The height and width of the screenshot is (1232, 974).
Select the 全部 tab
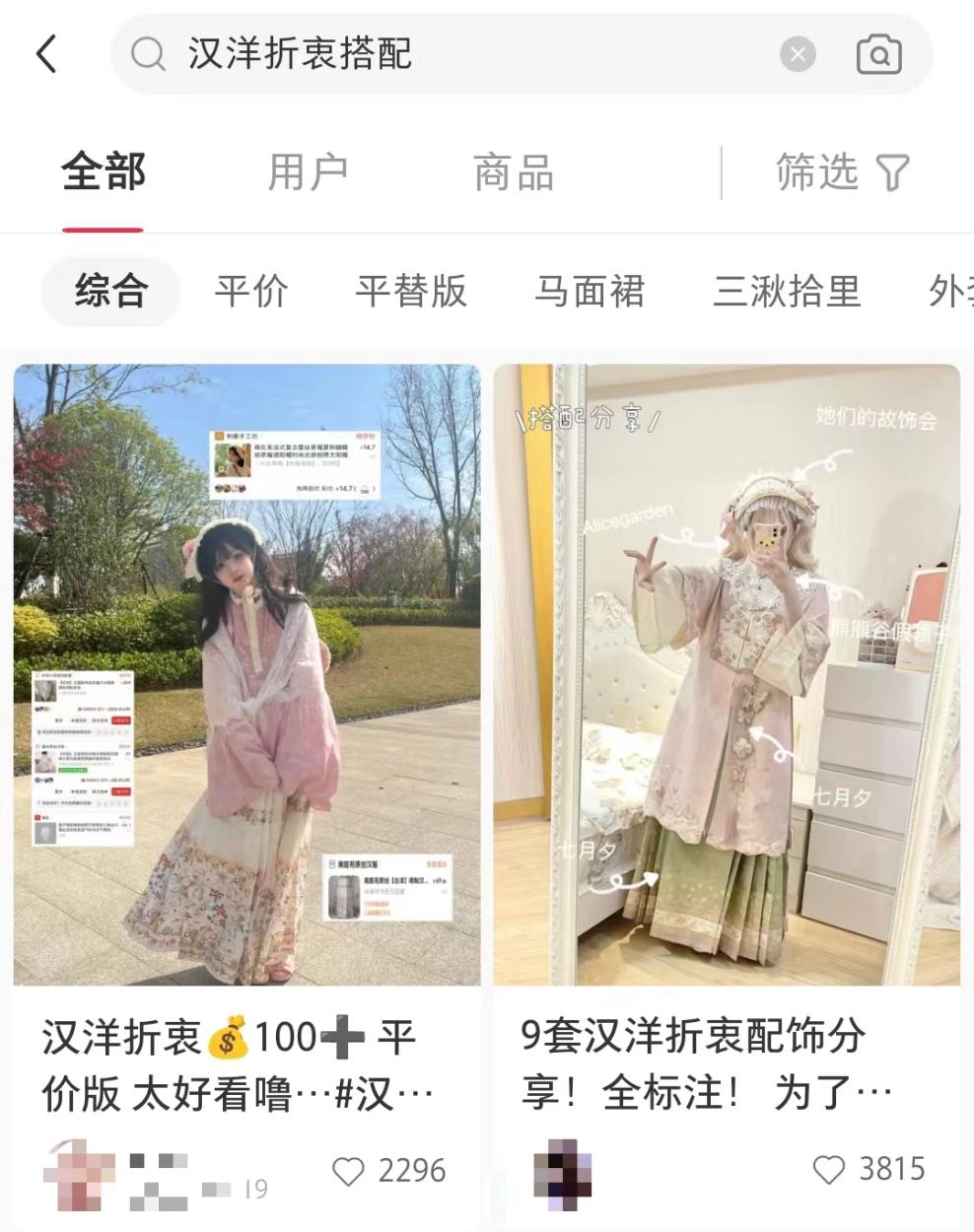pyautogui.click(x=104, y=173)
